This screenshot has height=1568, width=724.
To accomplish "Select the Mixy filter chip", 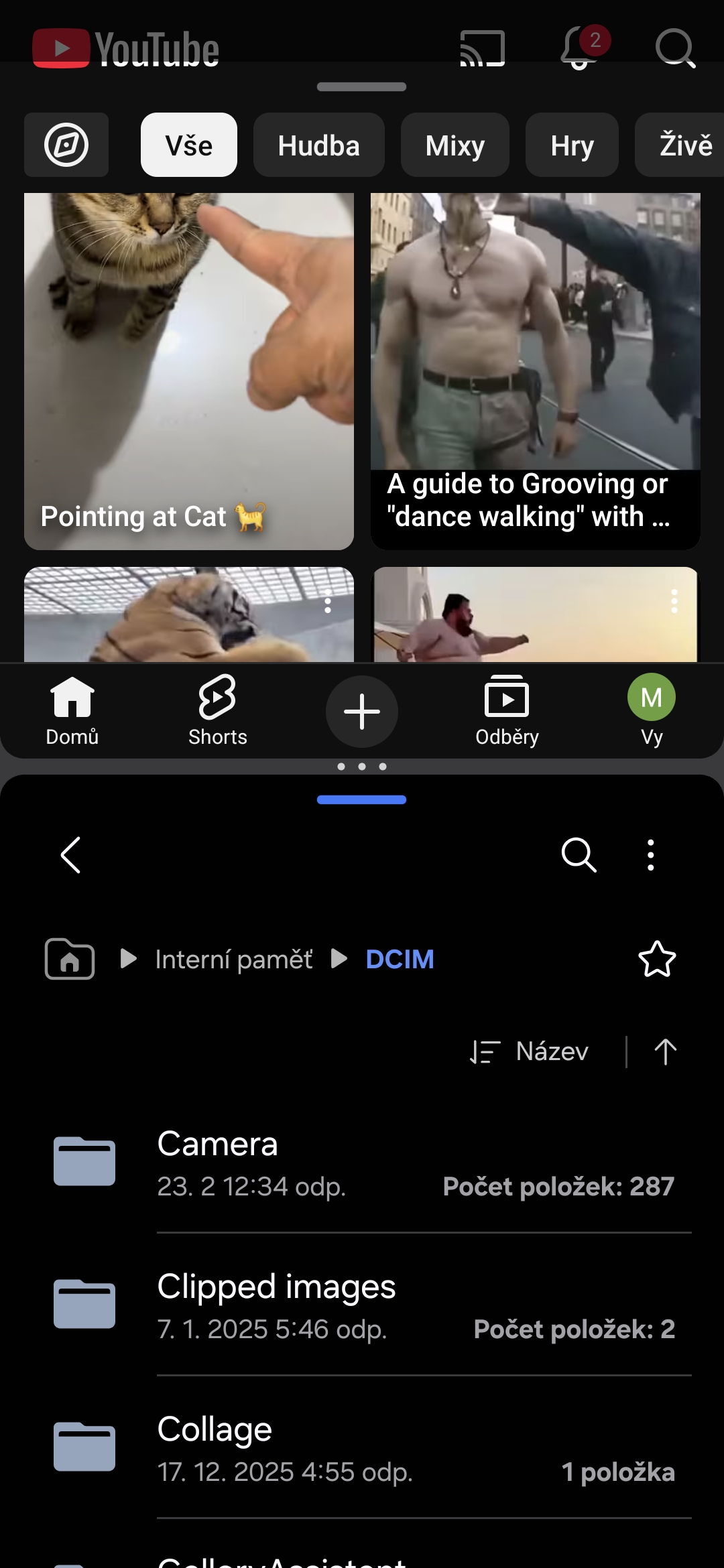I will (455, 145).
